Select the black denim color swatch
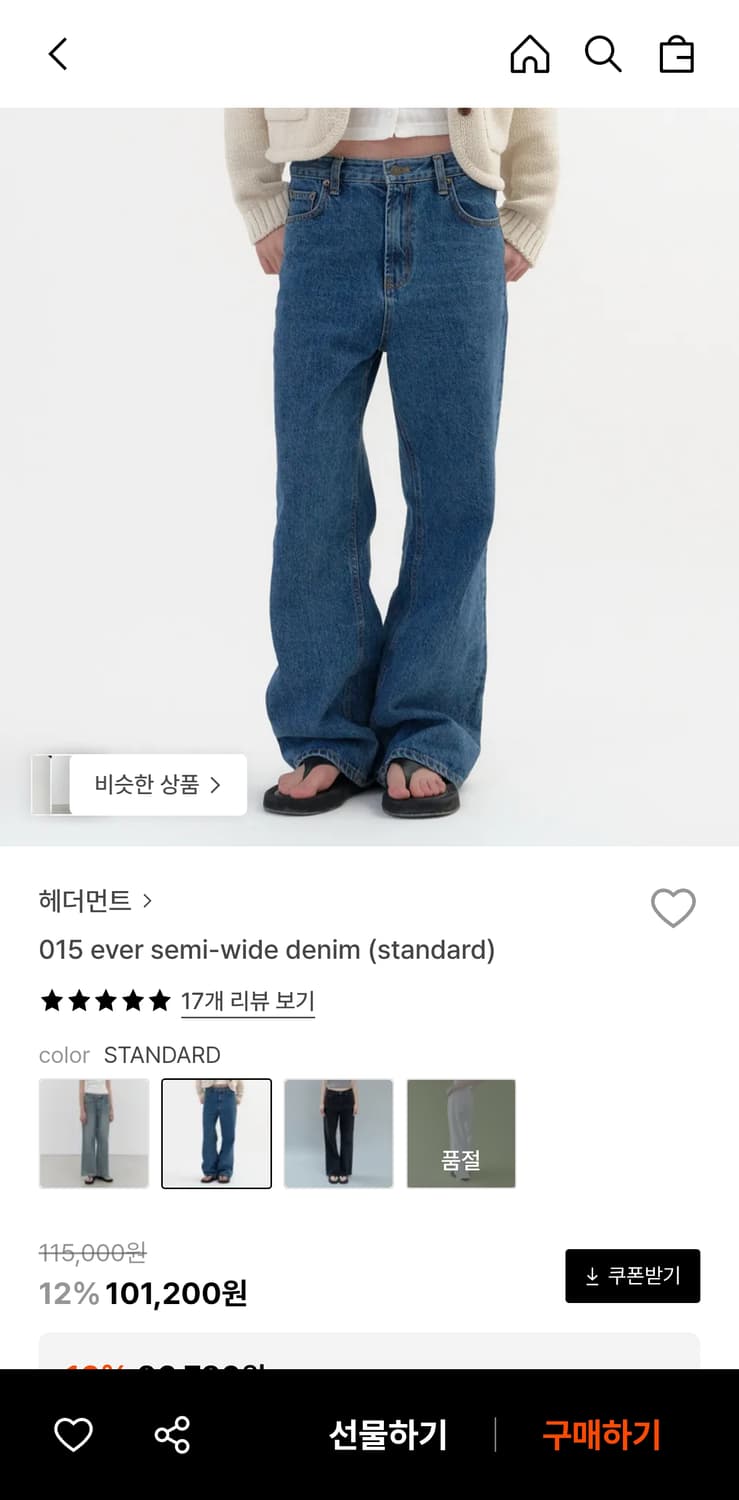 pos(339,1133)
